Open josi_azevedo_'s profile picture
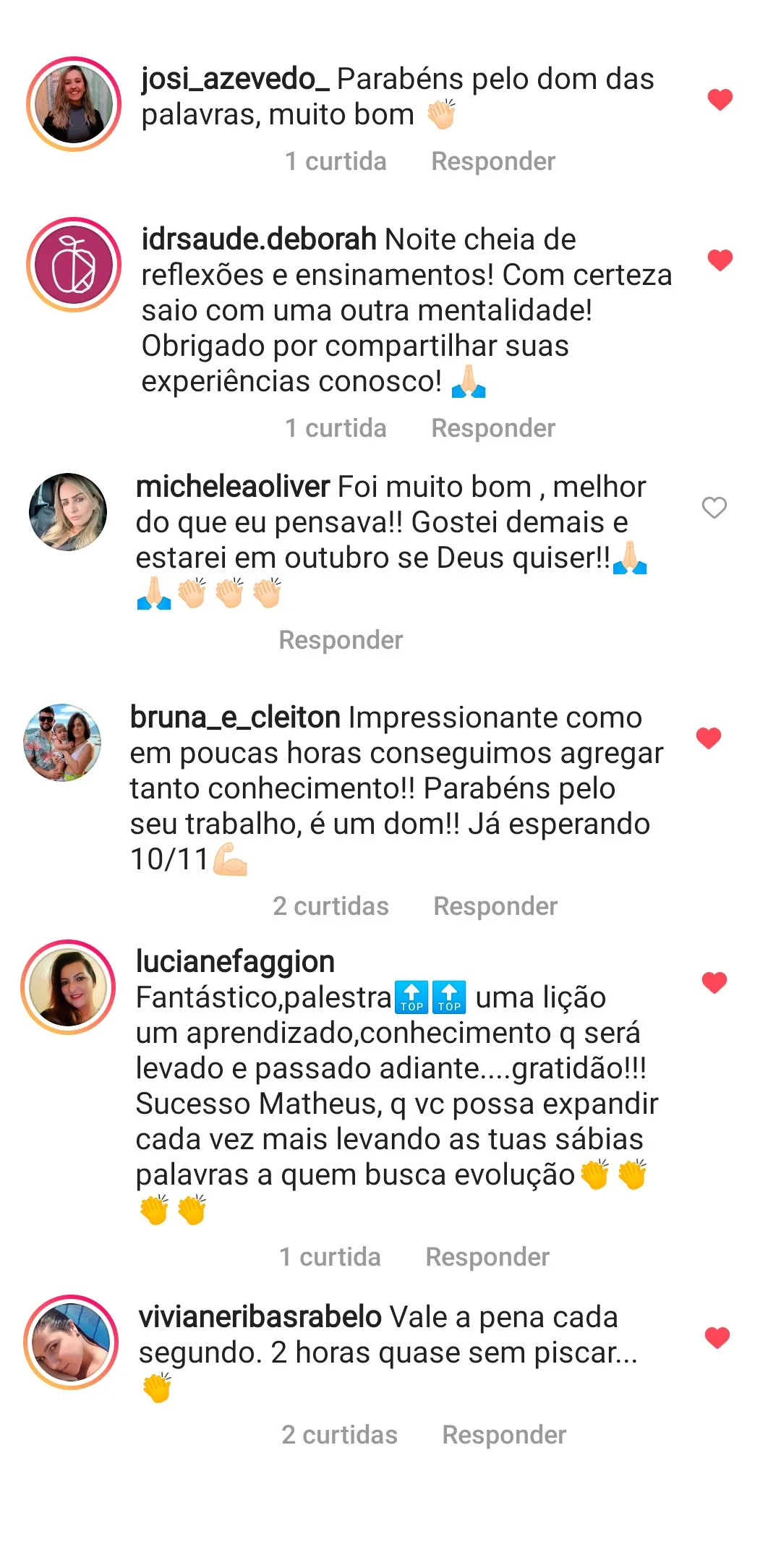 click(74, 104)
